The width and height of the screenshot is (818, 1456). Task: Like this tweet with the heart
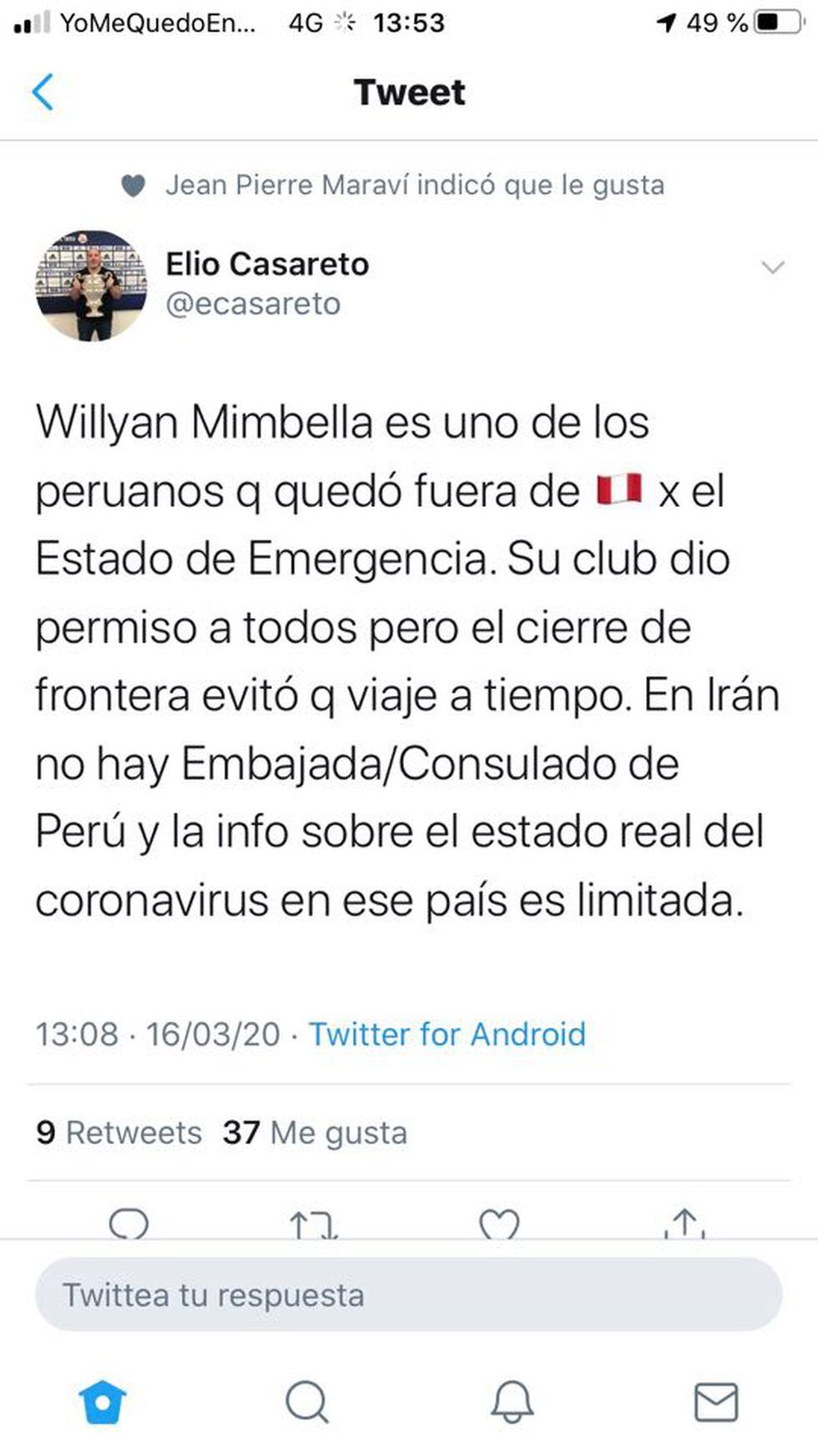499,1225
